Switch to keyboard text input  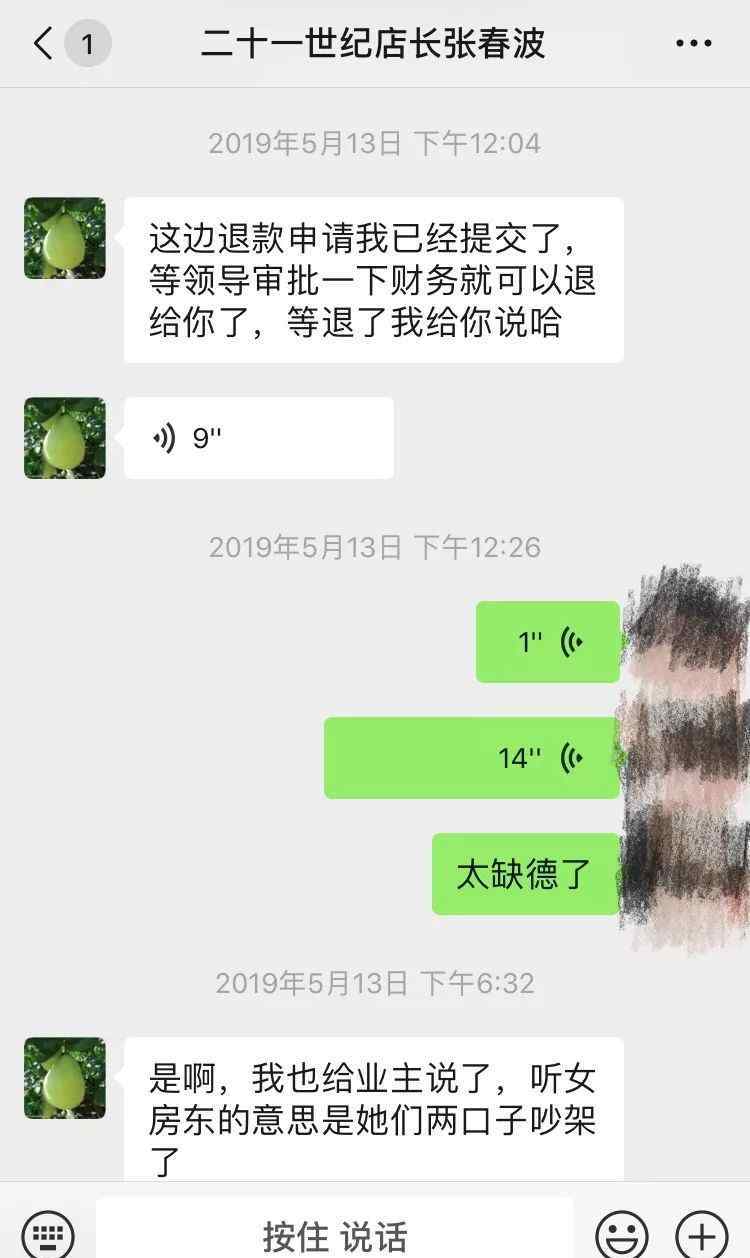[48, 1235]
